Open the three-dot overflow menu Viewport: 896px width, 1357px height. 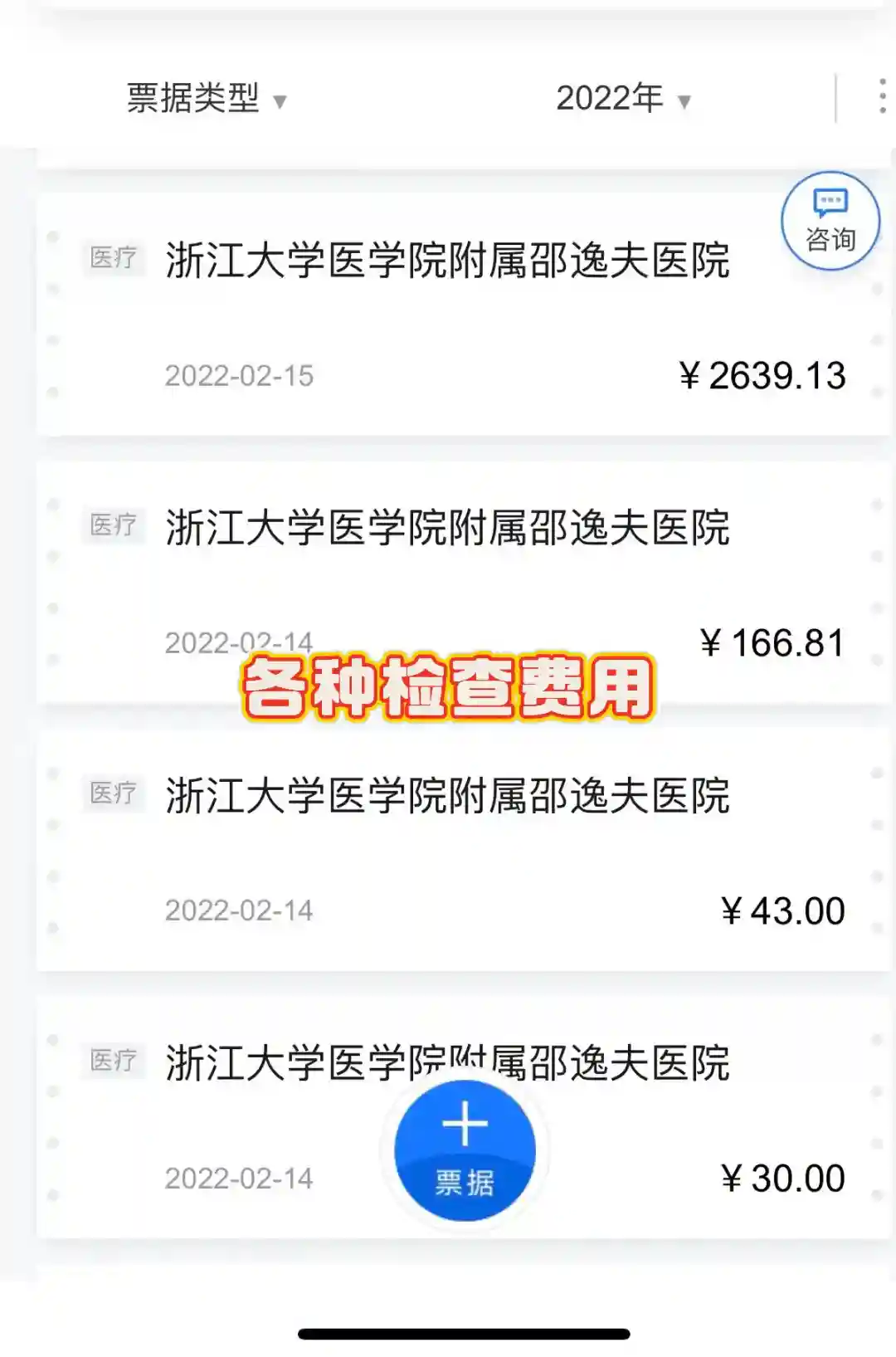(882, 97)
